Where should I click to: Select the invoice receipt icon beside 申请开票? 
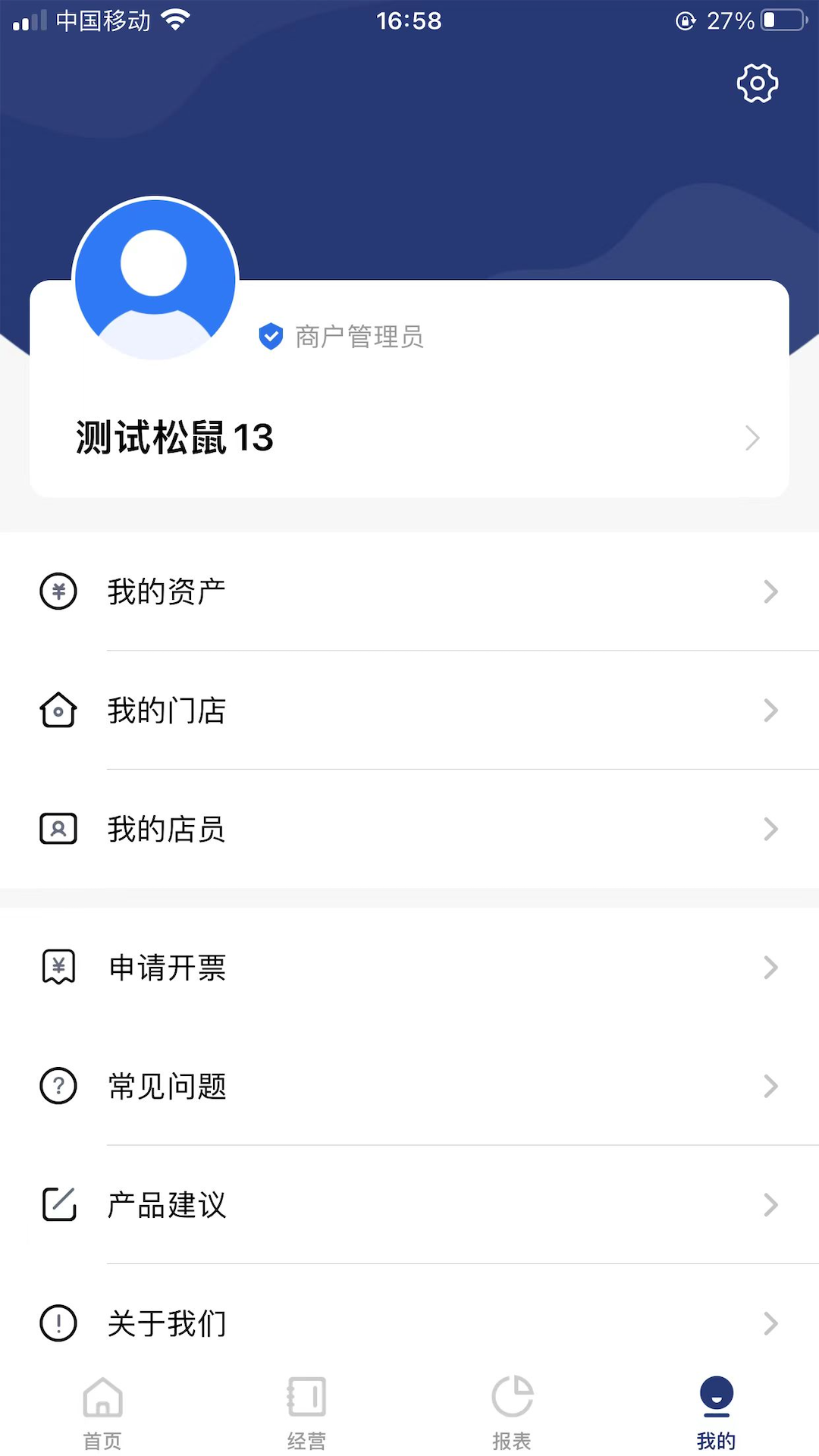click(58, 967)
